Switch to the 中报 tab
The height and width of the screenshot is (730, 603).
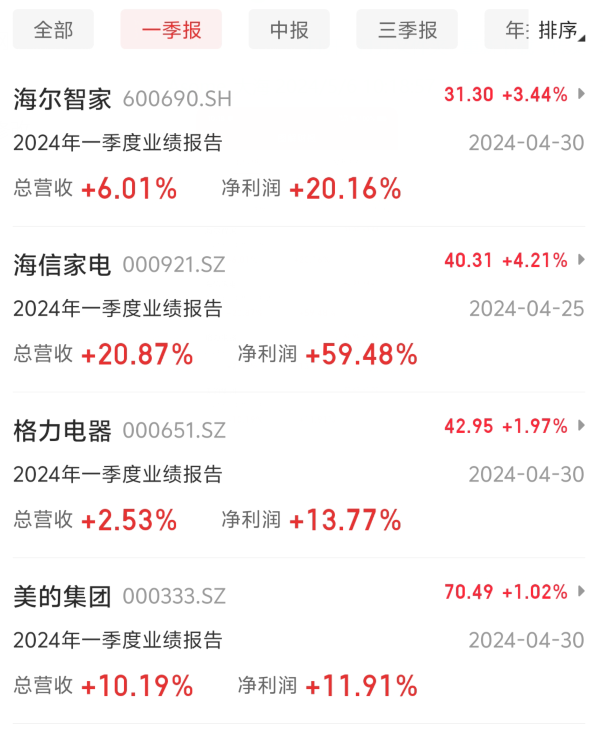pos(289,30)
